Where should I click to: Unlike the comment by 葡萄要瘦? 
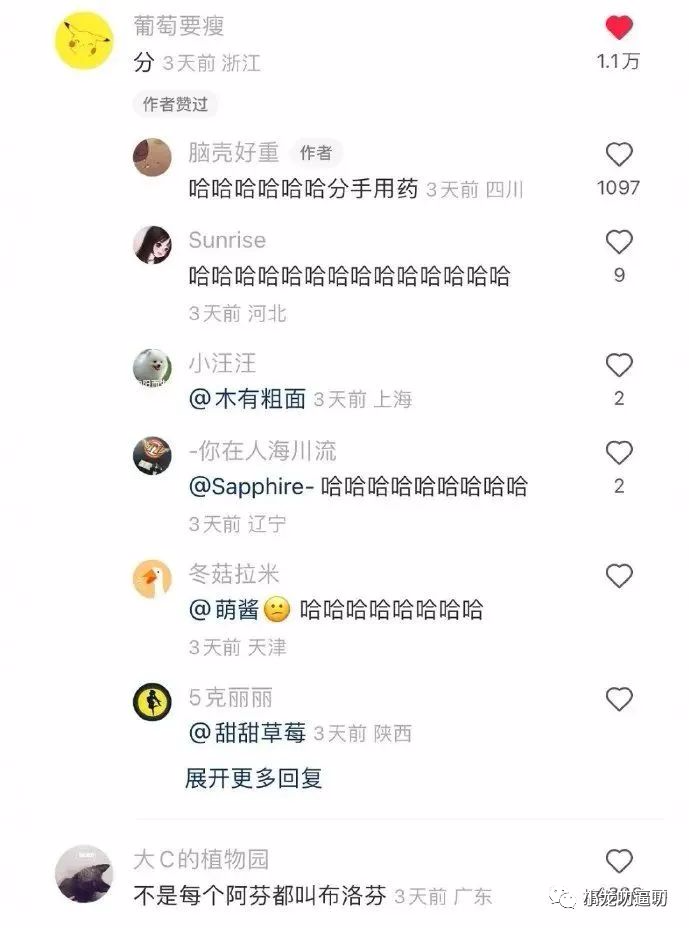click(x=619, y=28)
